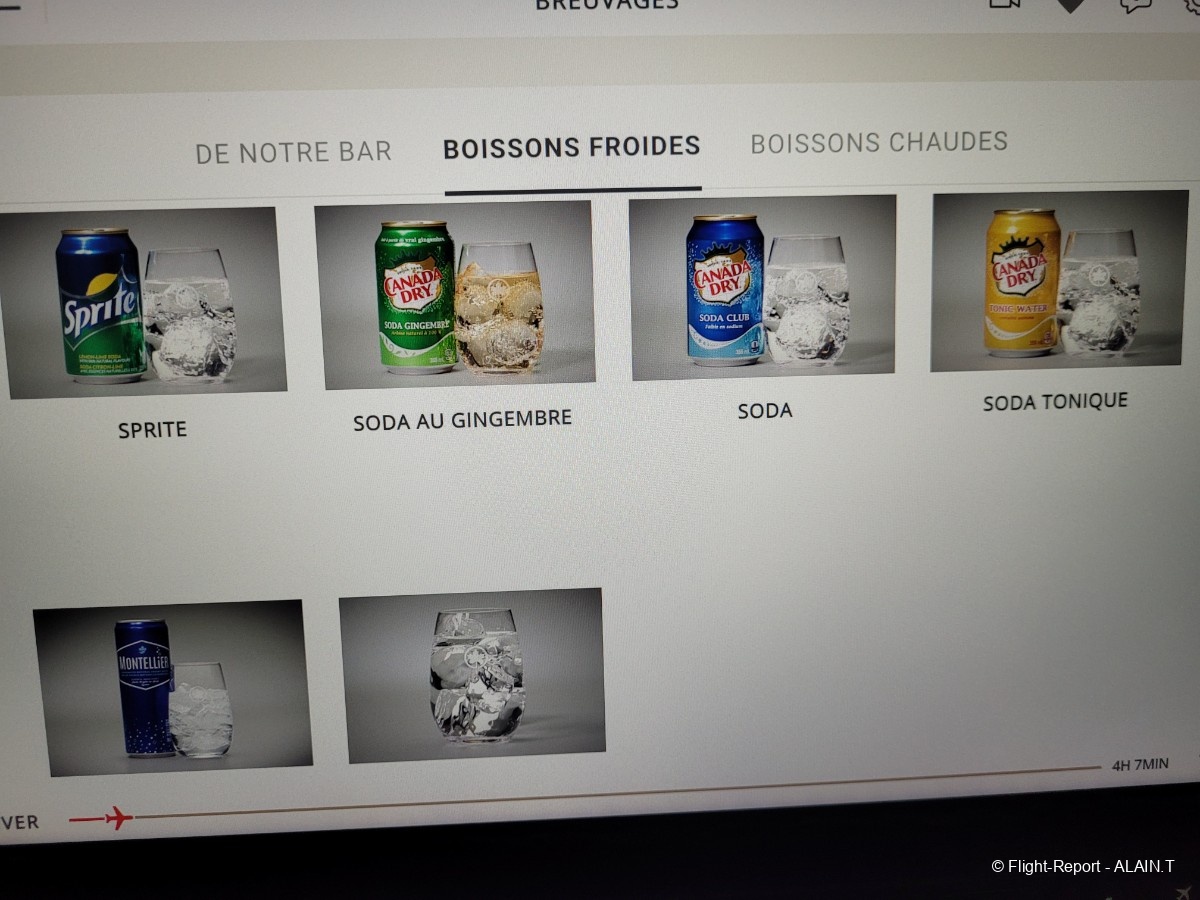Switch to the Boissons Chaudes tab
Screen dimensions: 1200x900
click(879, 143)
